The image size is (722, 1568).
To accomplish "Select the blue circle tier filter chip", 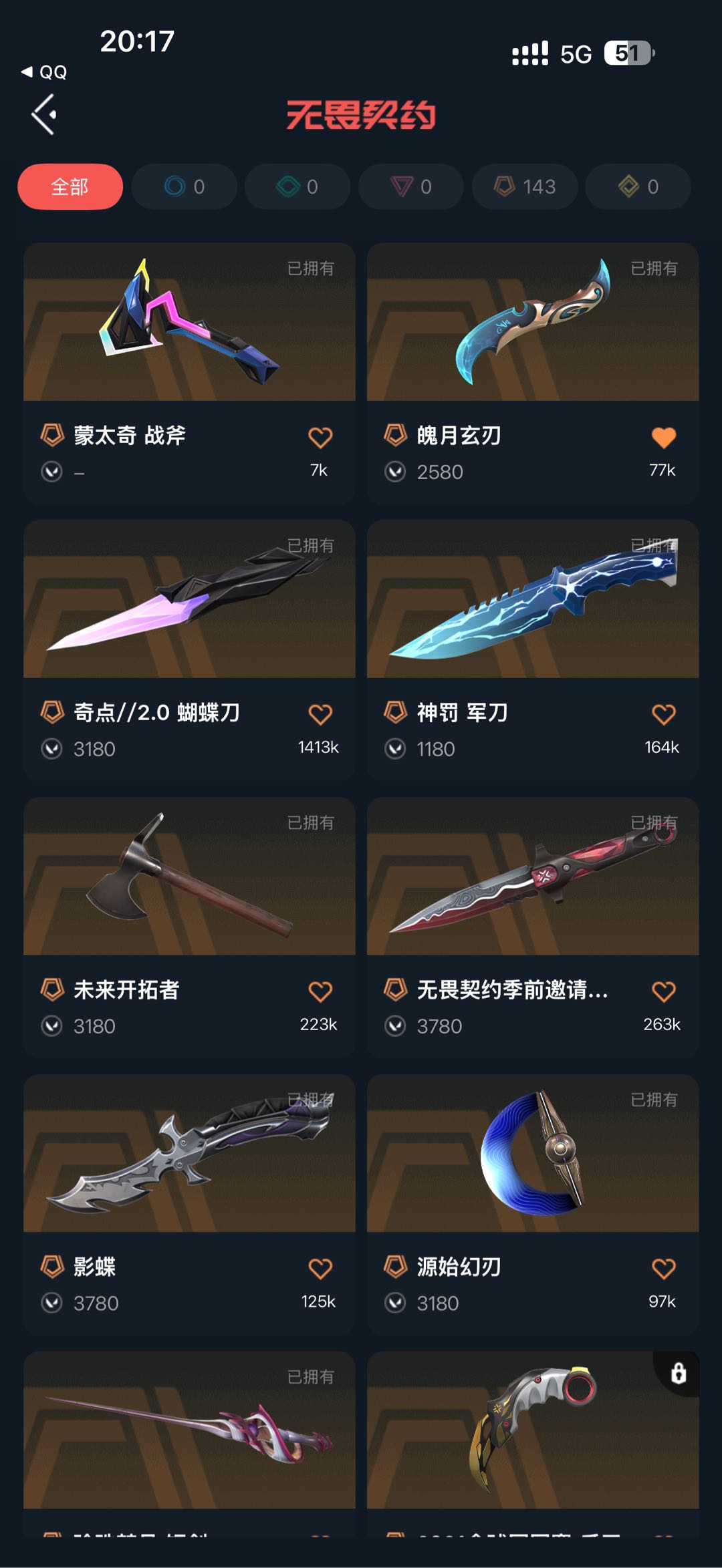I will tap(185, 186).
